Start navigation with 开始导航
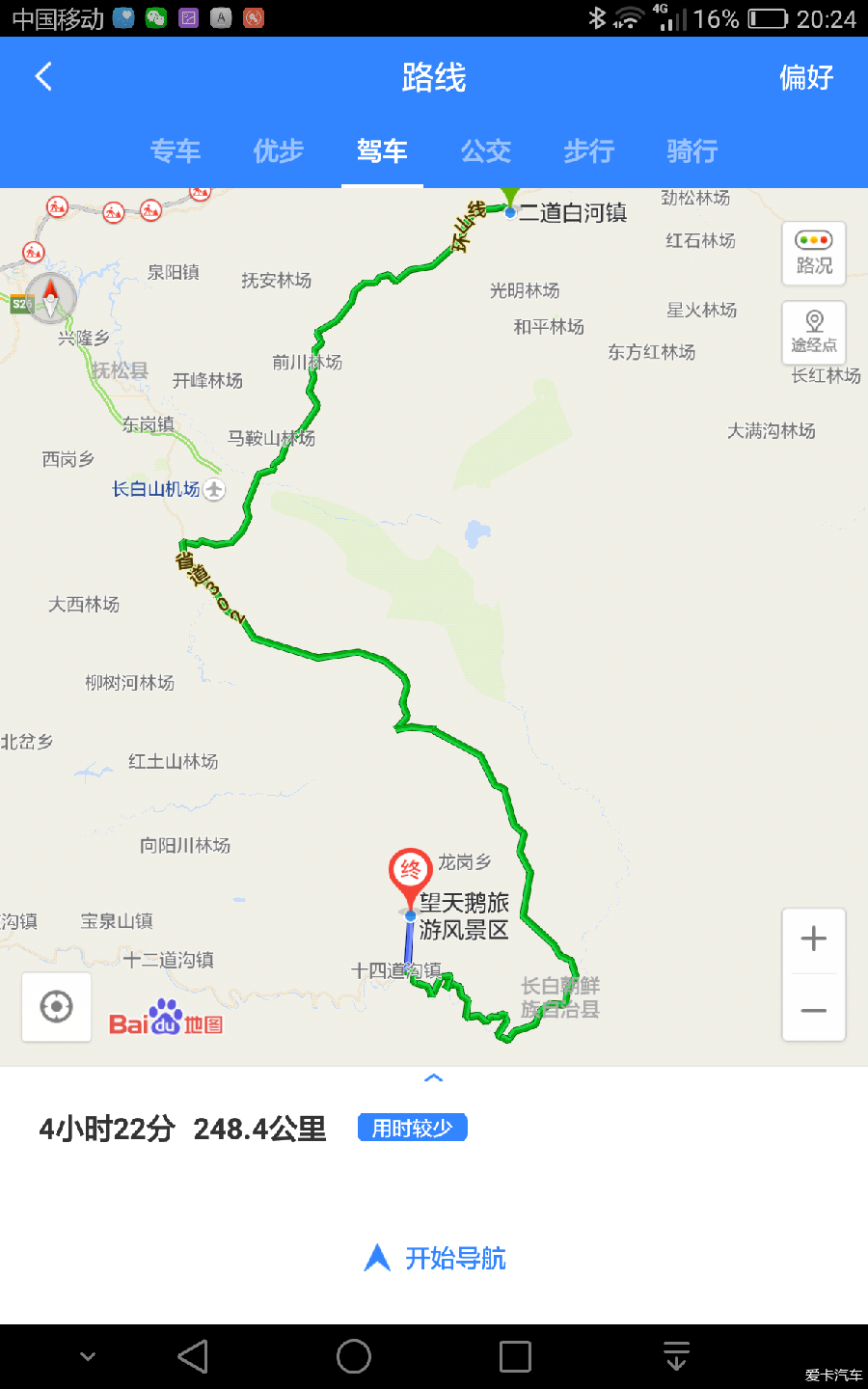This screenshot has height=1389, width=868. (x=436, y=1258)
